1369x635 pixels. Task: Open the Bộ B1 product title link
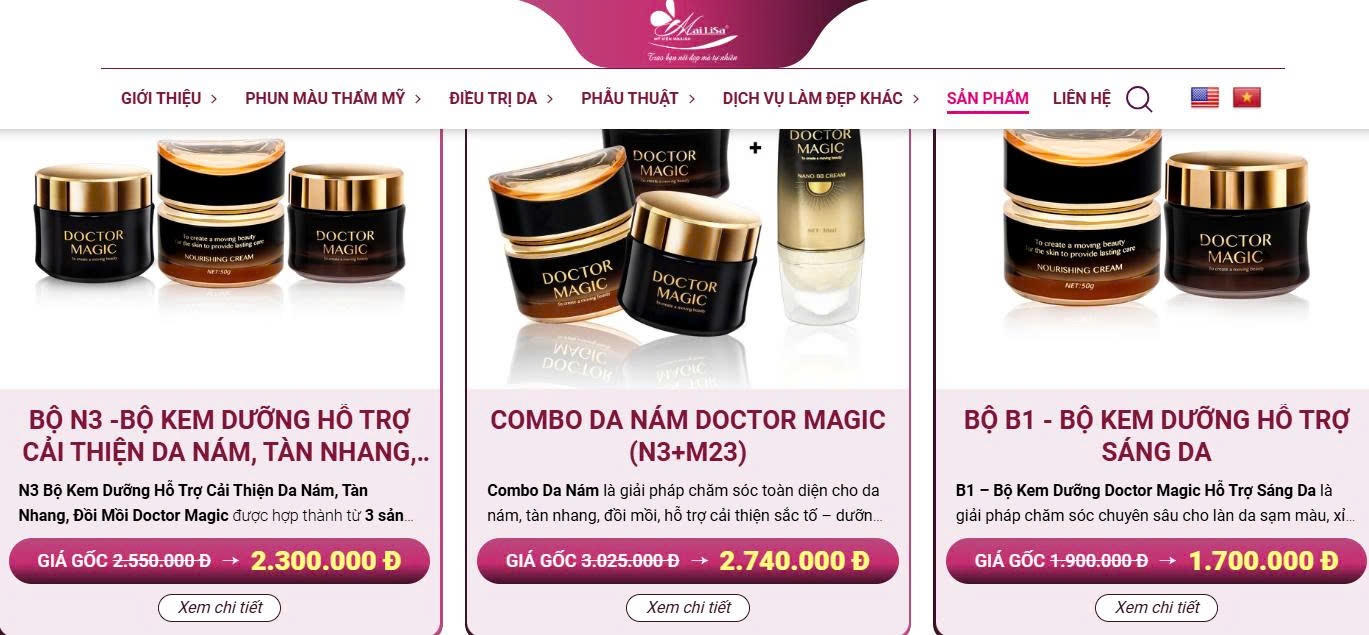coord(1156,435)
